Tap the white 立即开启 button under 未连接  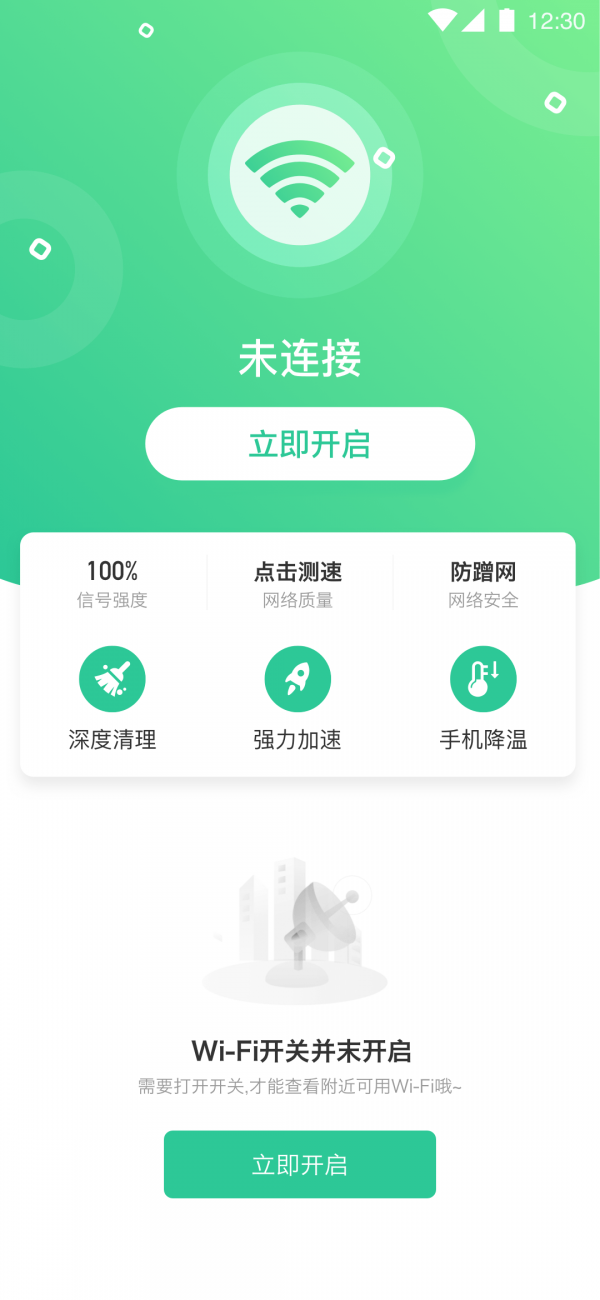coord(310,444)
